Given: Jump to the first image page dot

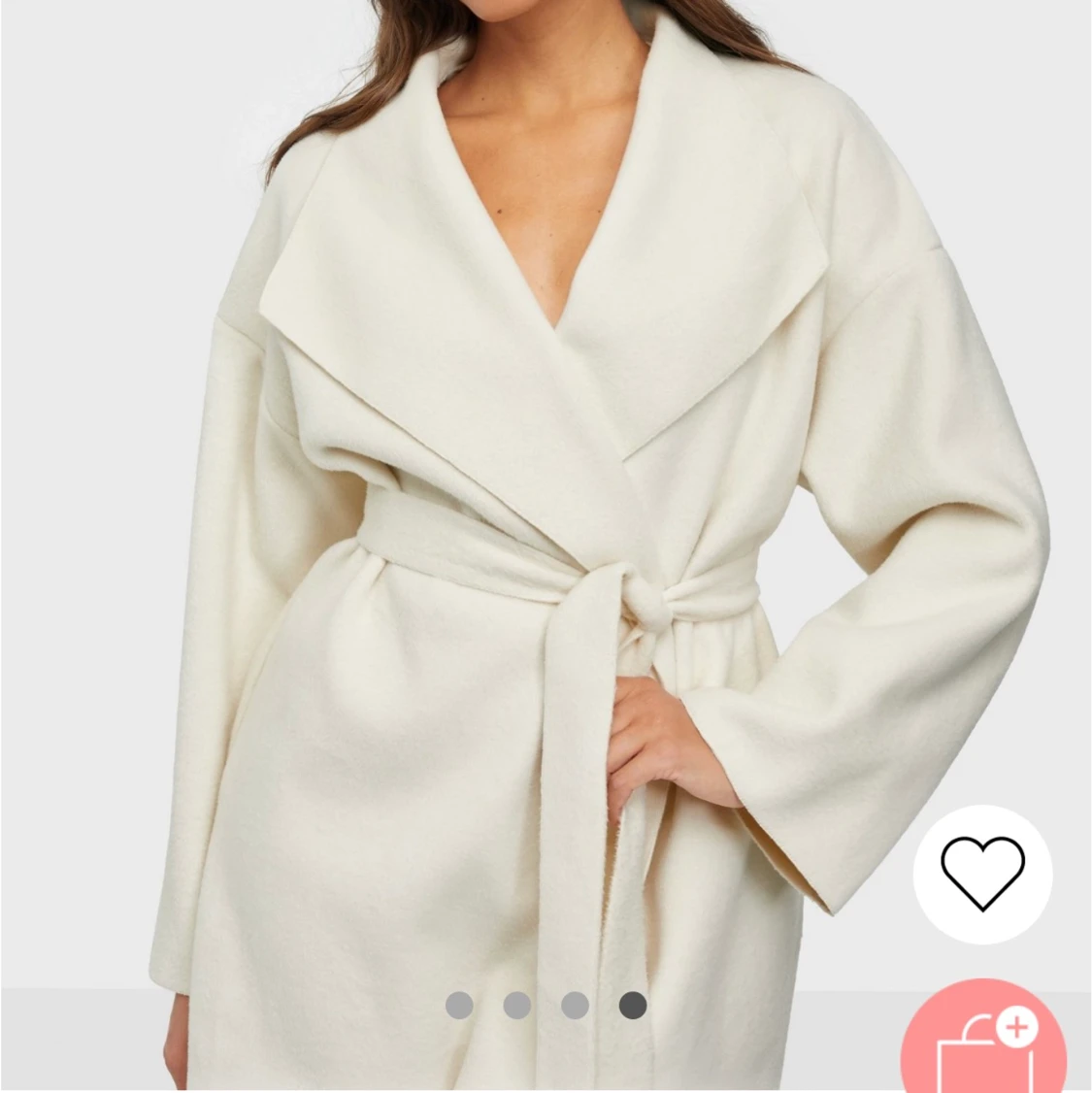Looking at the screenshot, I should [x=459, y=1006].
